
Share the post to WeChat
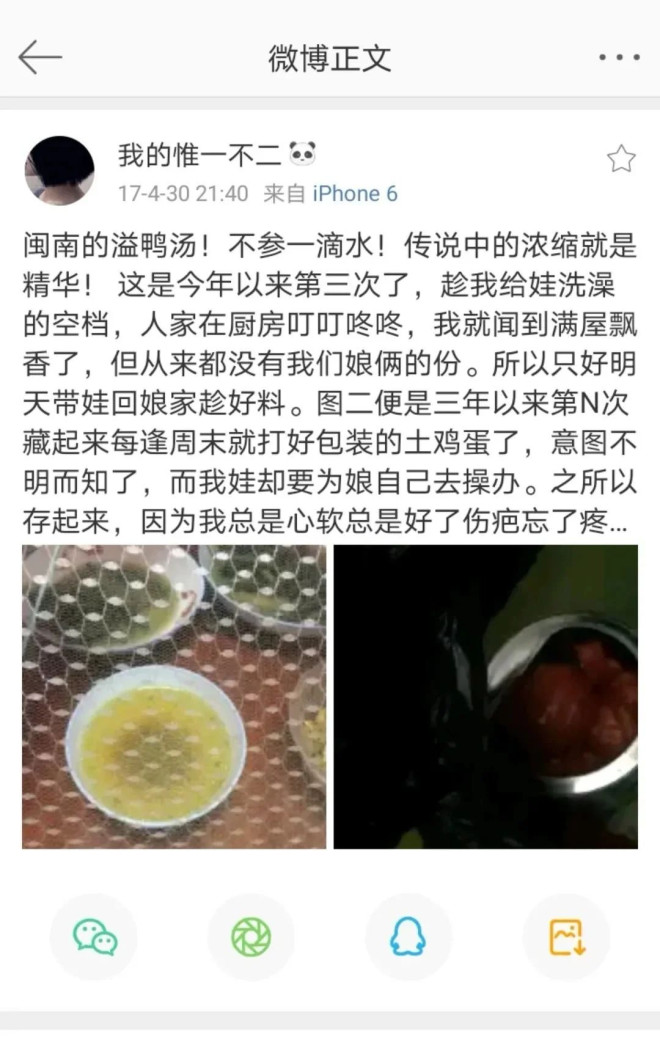[94, 937]
